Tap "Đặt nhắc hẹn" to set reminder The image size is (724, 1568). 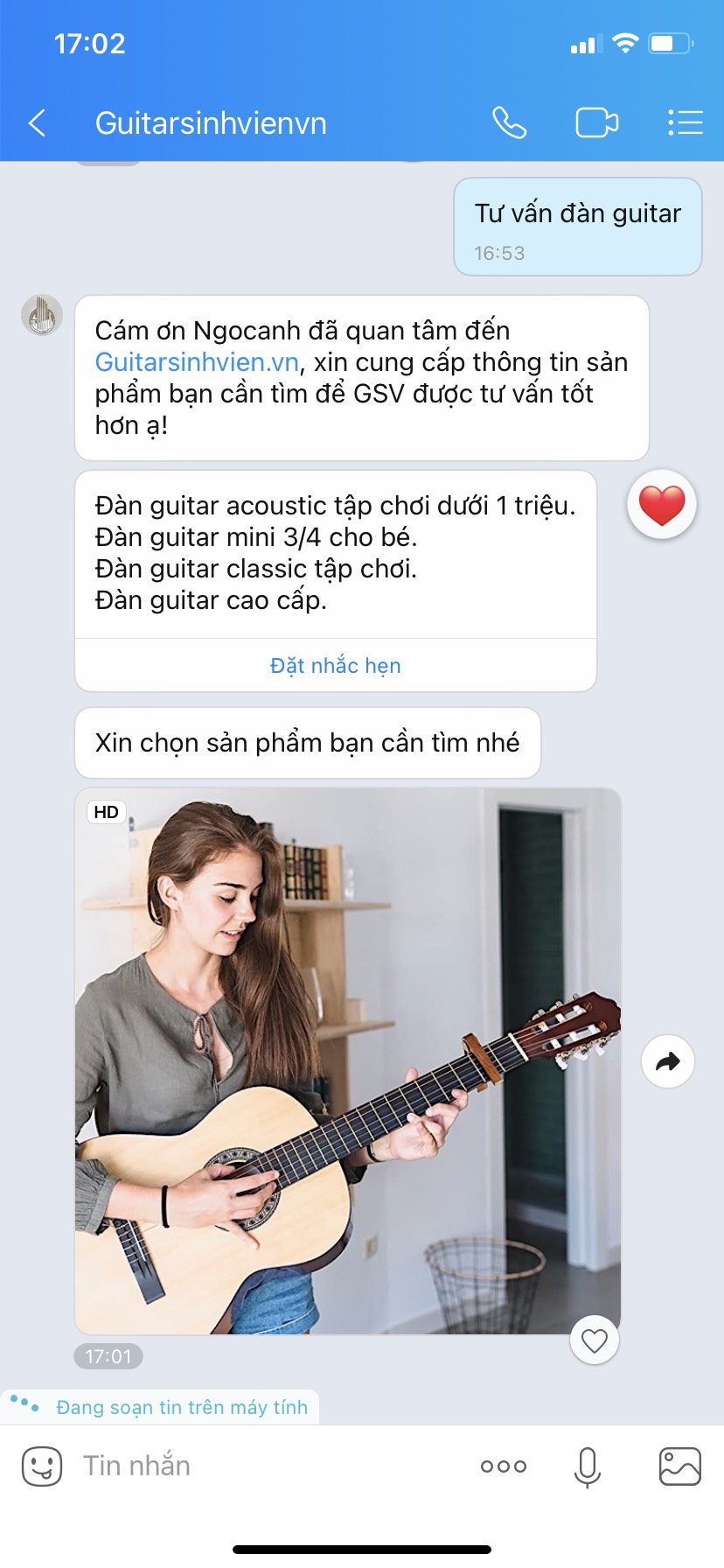point(336,666)
